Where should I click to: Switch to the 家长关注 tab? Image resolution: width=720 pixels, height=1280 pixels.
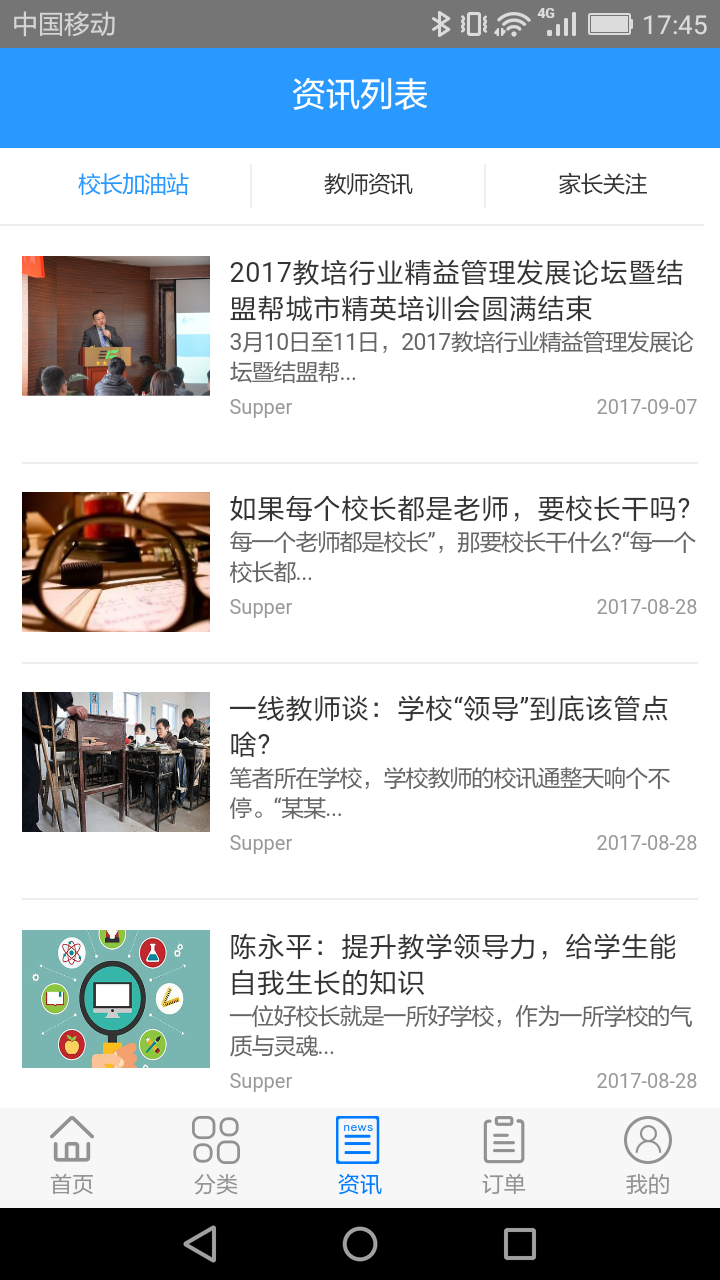602,185
